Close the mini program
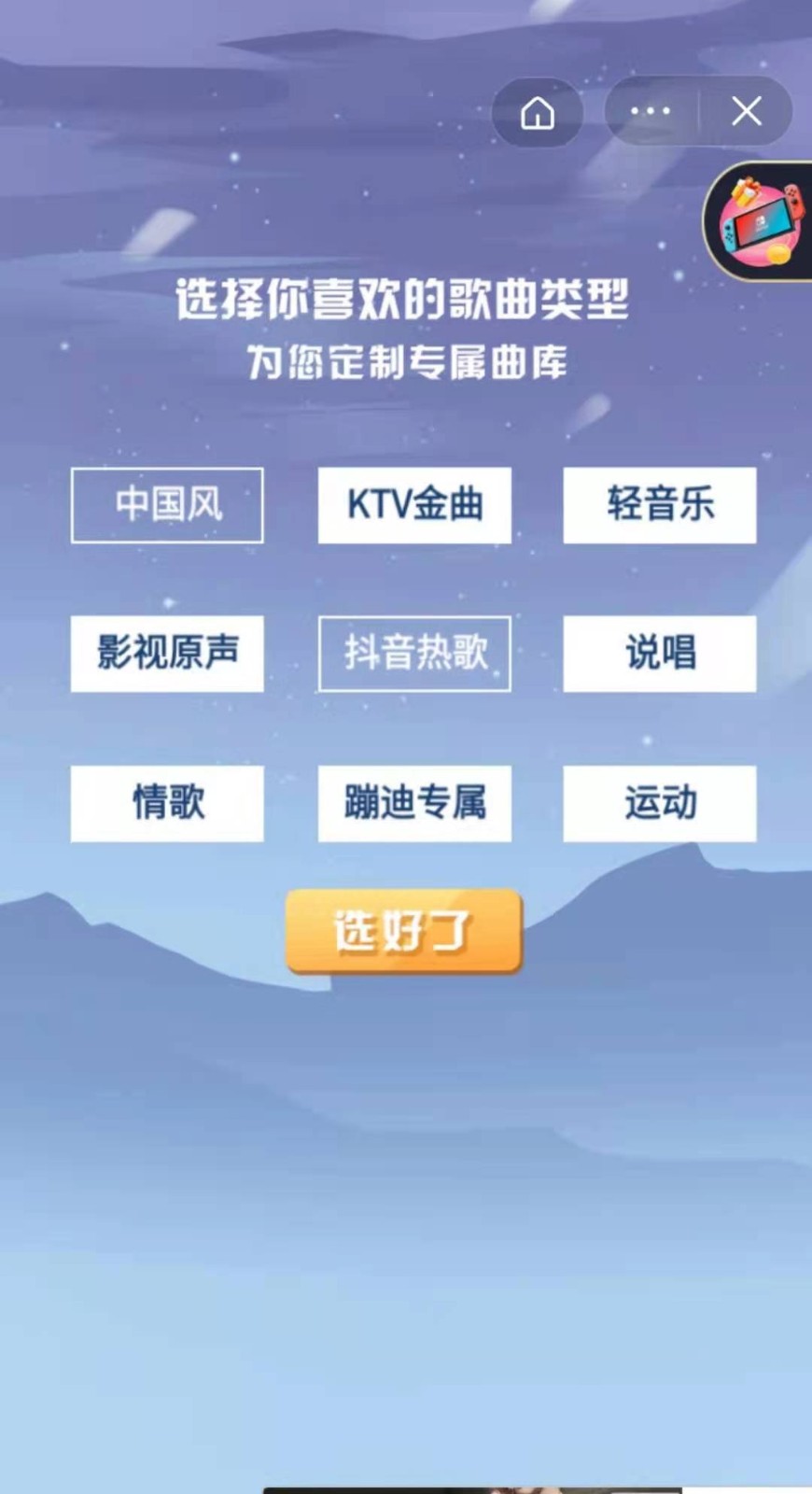 click(x=747, y=112)
